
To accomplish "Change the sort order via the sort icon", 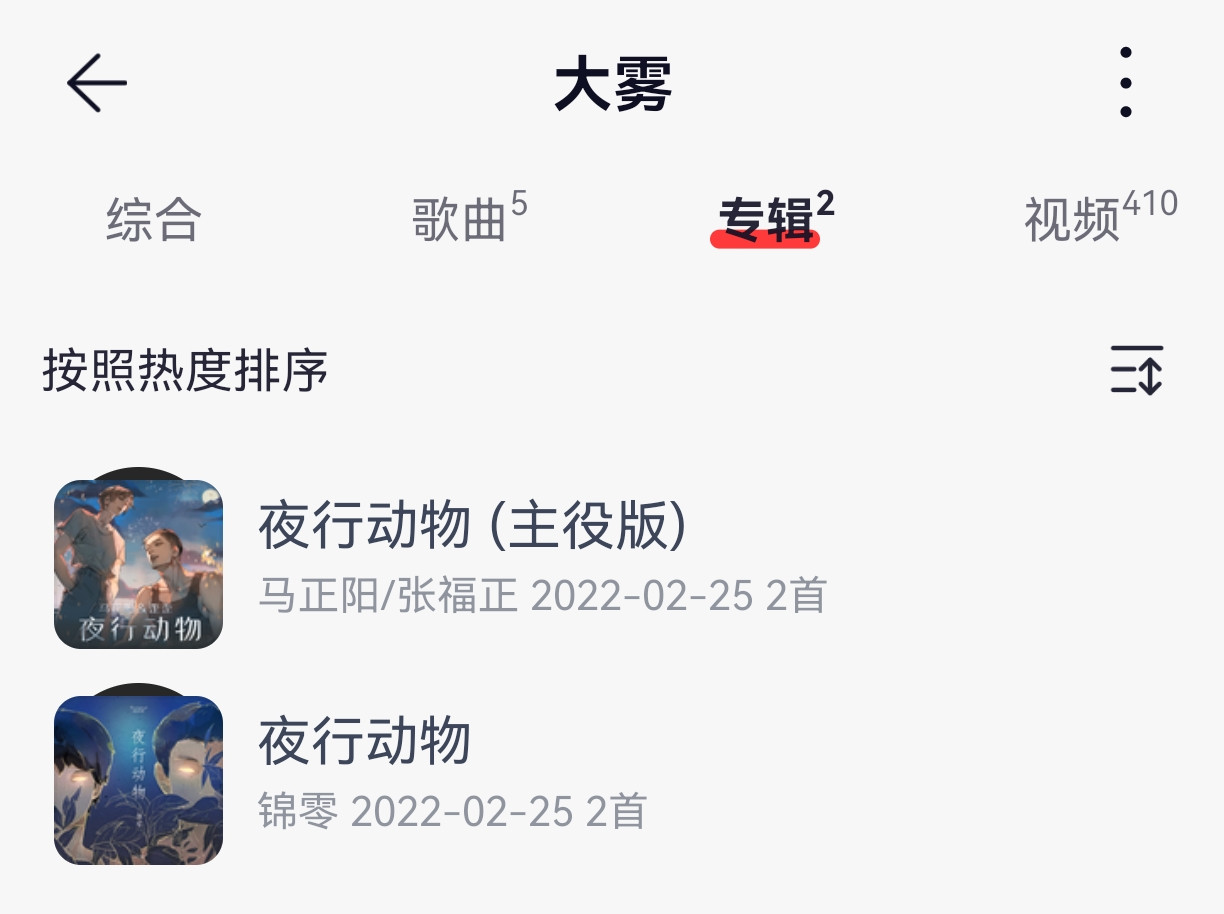I will click(1137, 370).
